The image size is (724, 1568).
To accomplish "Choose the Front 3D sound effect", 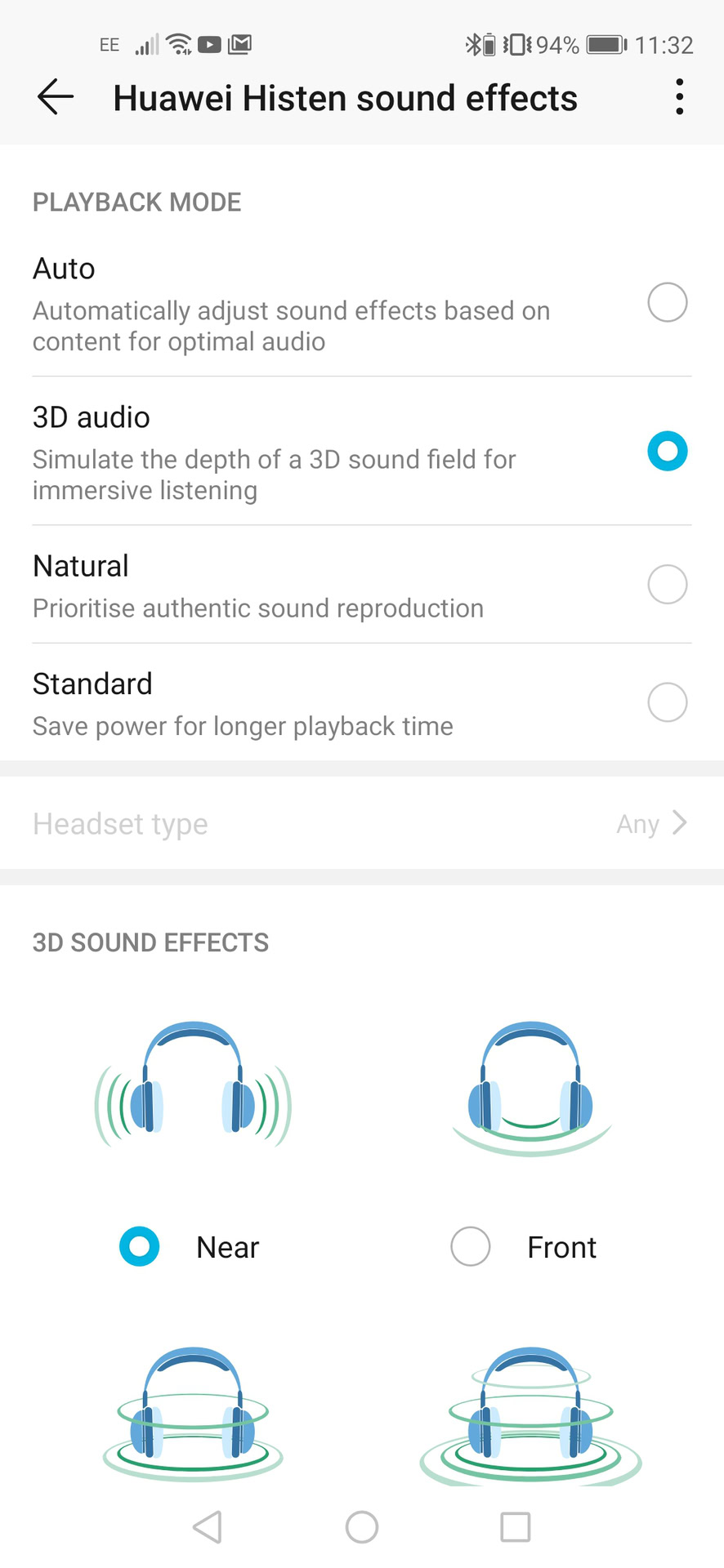I will click(x=471, y=1246).
